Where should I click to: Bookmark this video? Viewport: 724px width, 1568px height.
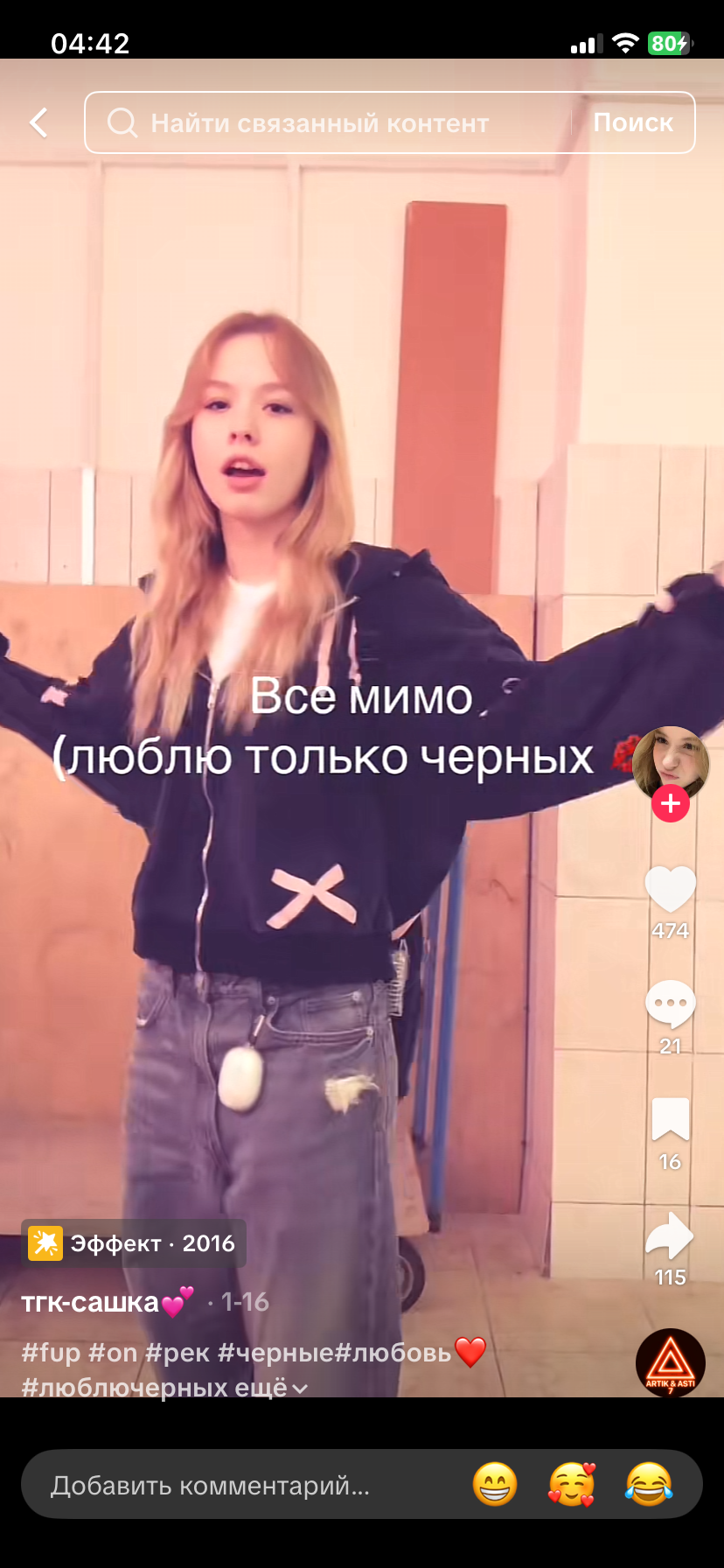(x=671, y=1119)
